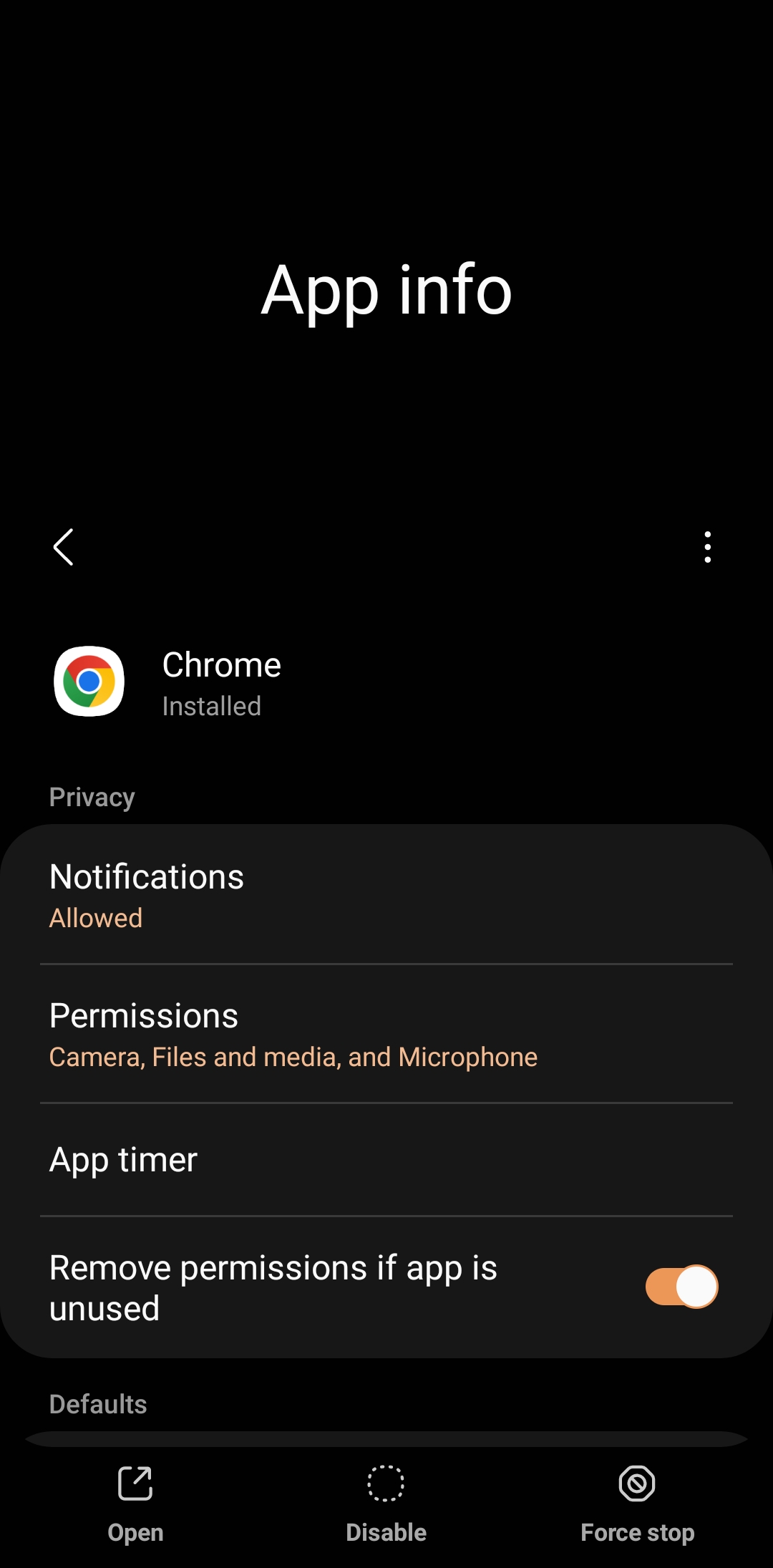Open the App timer setting
Screen dimensions: 773x1568
click(386, 1160)
